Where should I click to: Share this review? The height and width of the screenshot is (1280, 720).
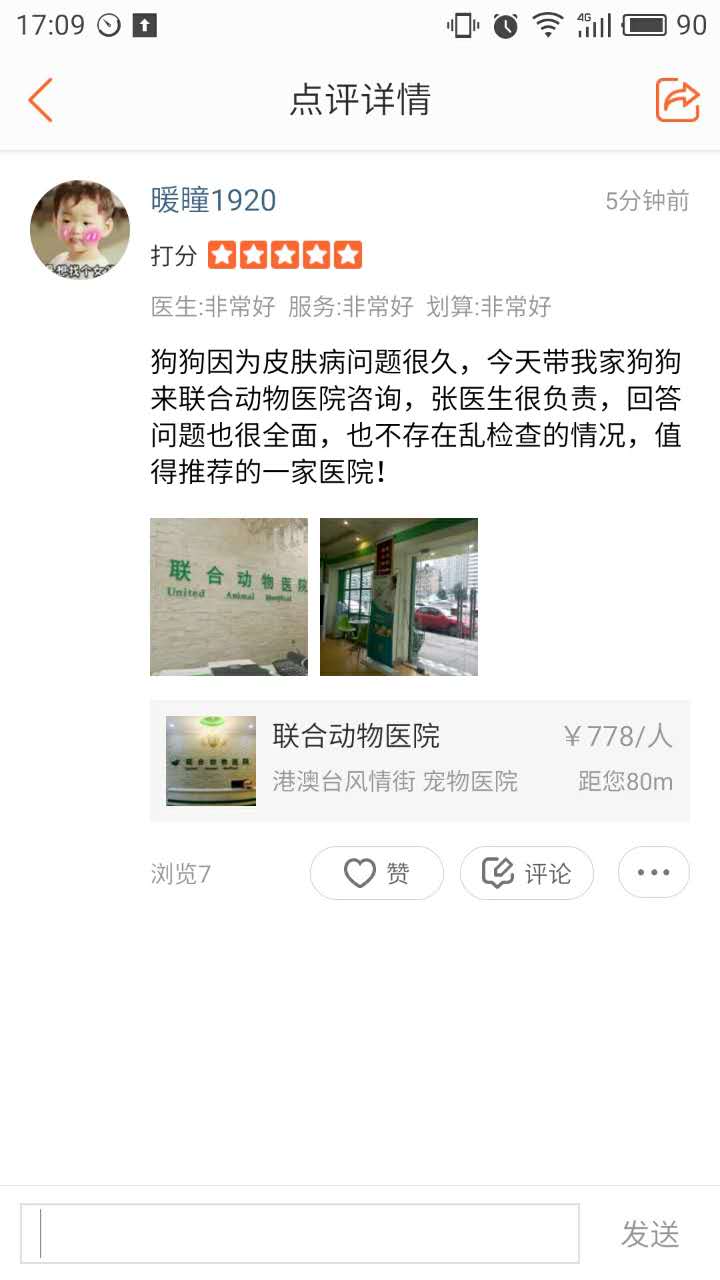pos(677,100)
